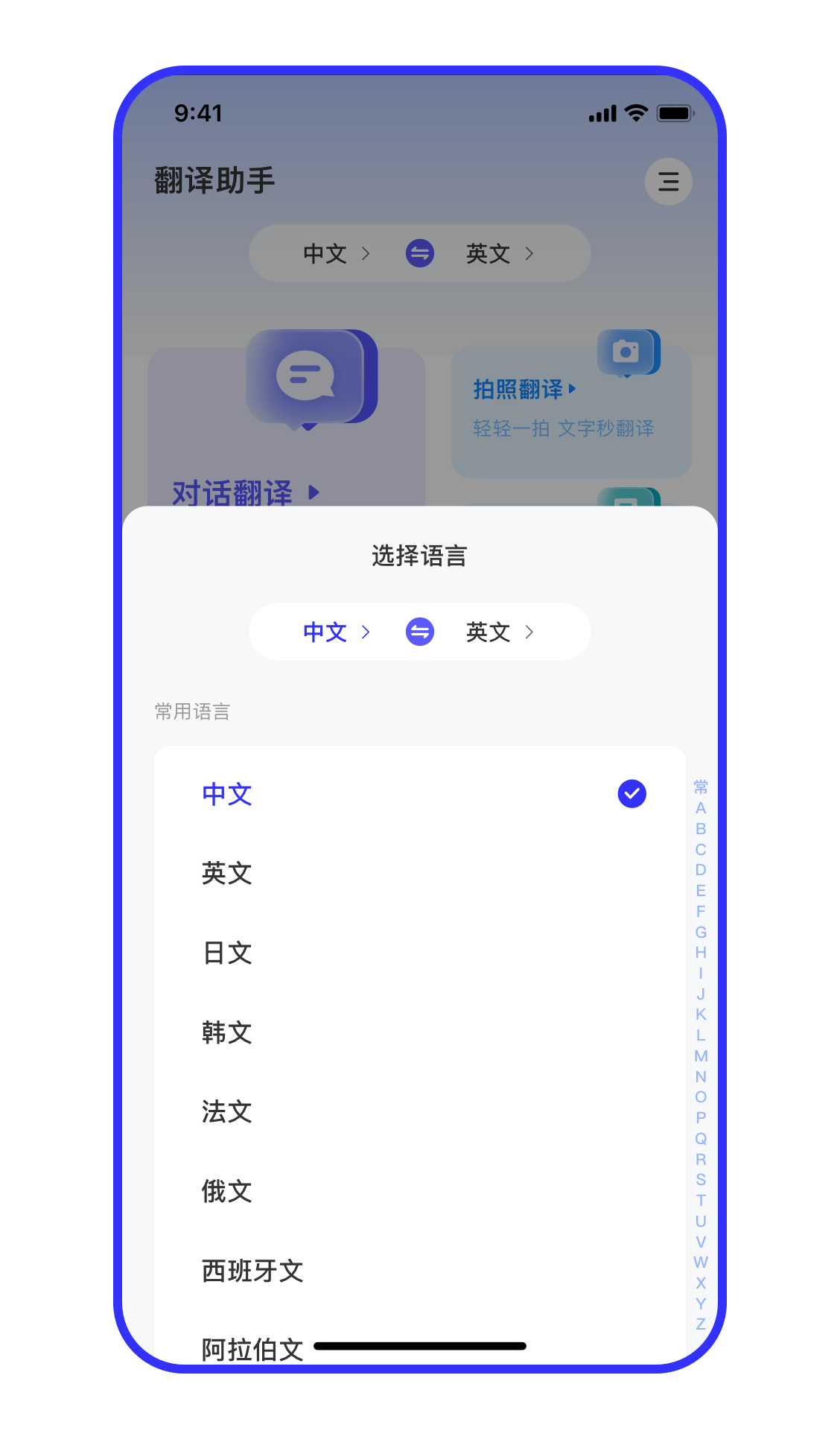Viewport: 840px width, 1454px height.
Task: Jump to letter A in index sidebar
Action: click(x=701, y=808)
